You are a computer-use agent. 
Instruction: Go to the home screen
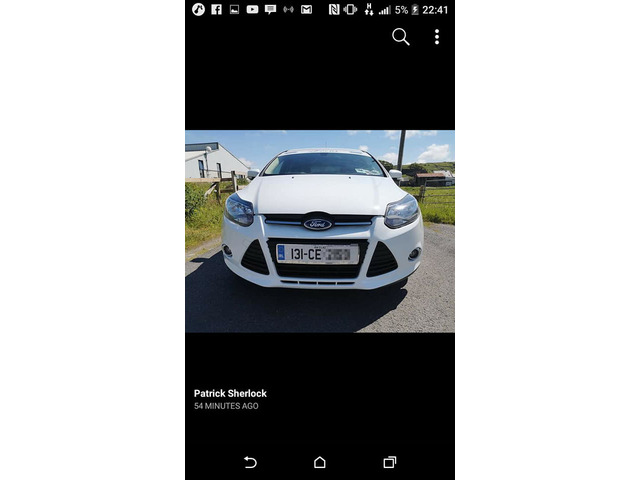320,462
